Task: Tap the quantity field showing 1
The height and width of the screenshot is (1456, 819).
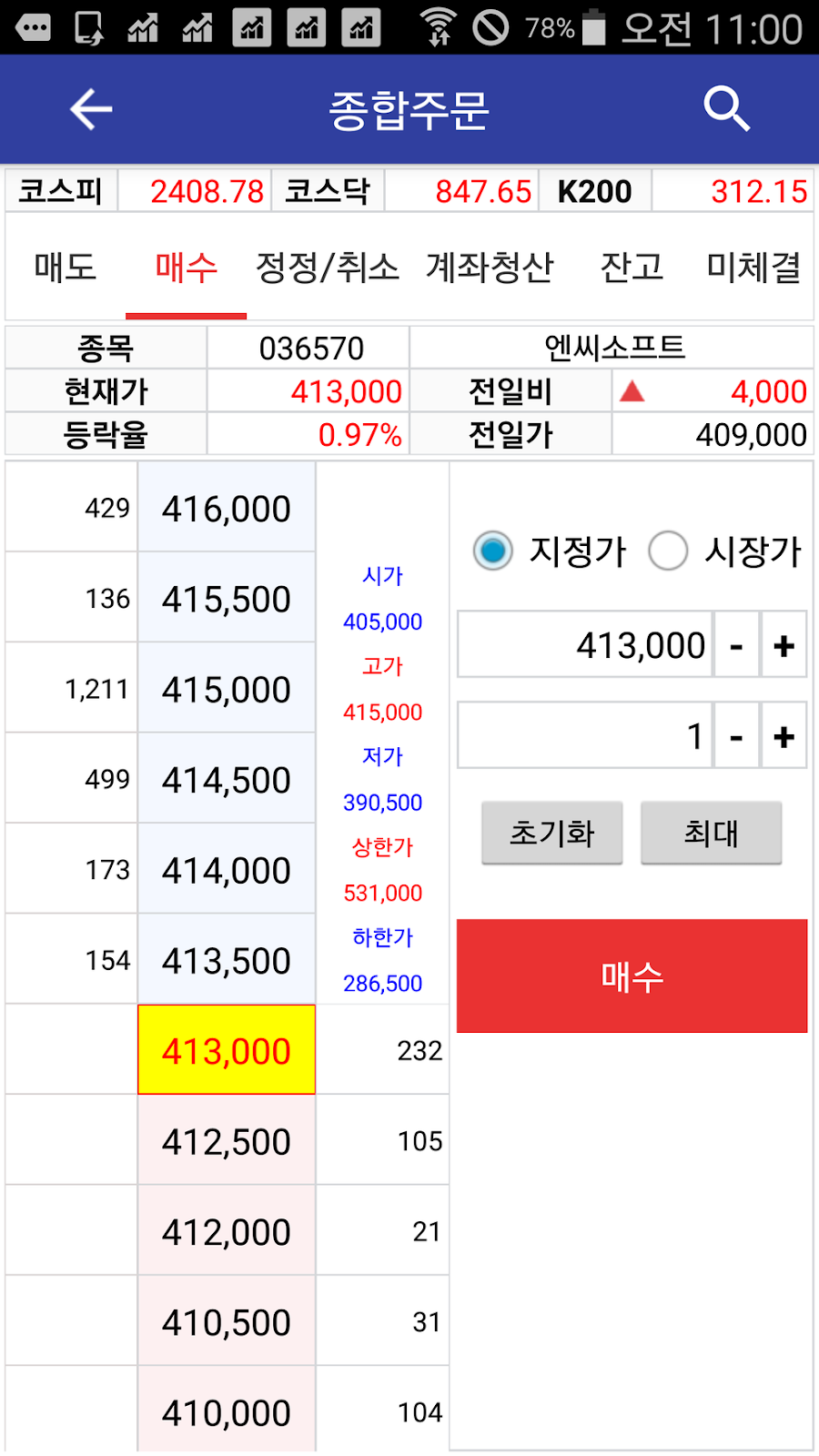Action: pyautogui.click(x=584, y=735)
